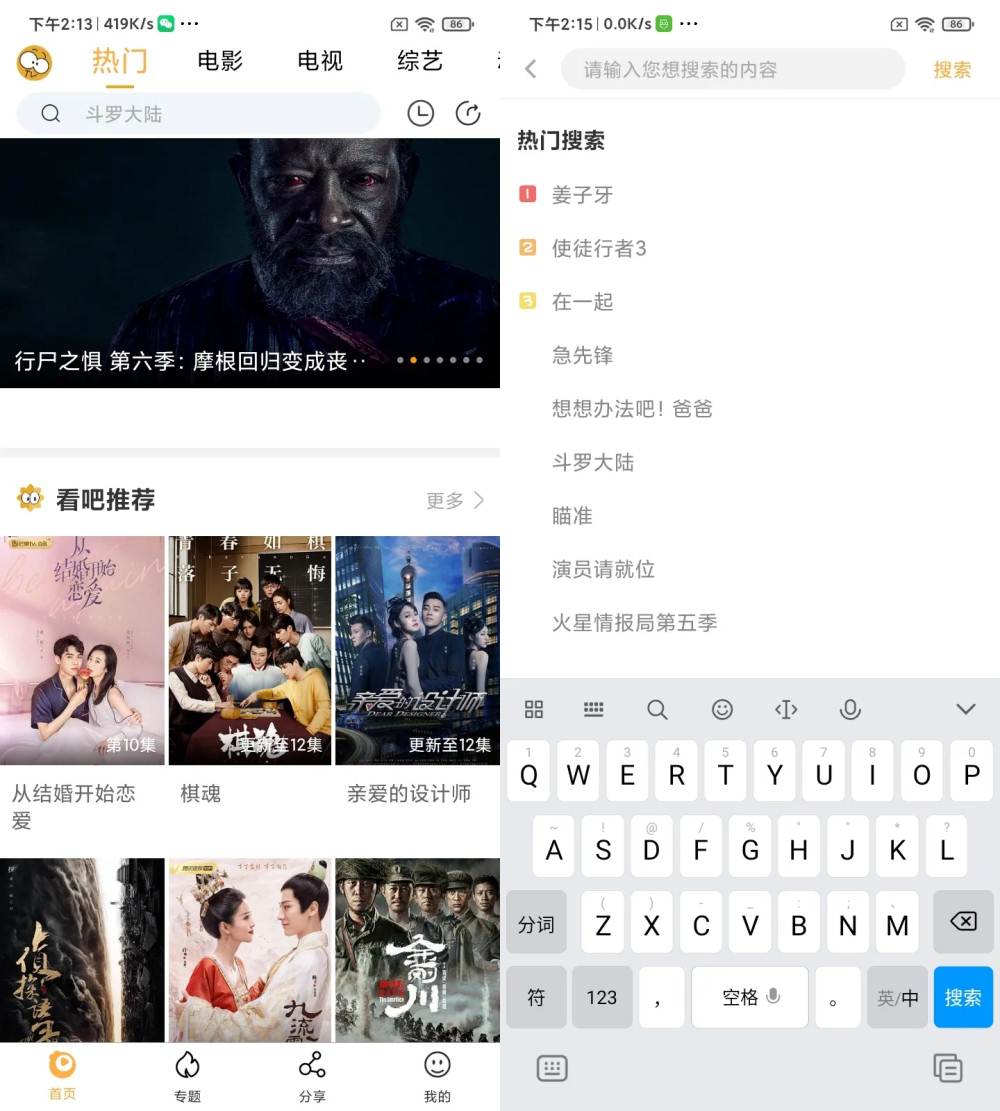Open the 亲爱的设计师 show card
Image resolution: width=1000 pixels, height=1111 pixels.
pos(417,650)
